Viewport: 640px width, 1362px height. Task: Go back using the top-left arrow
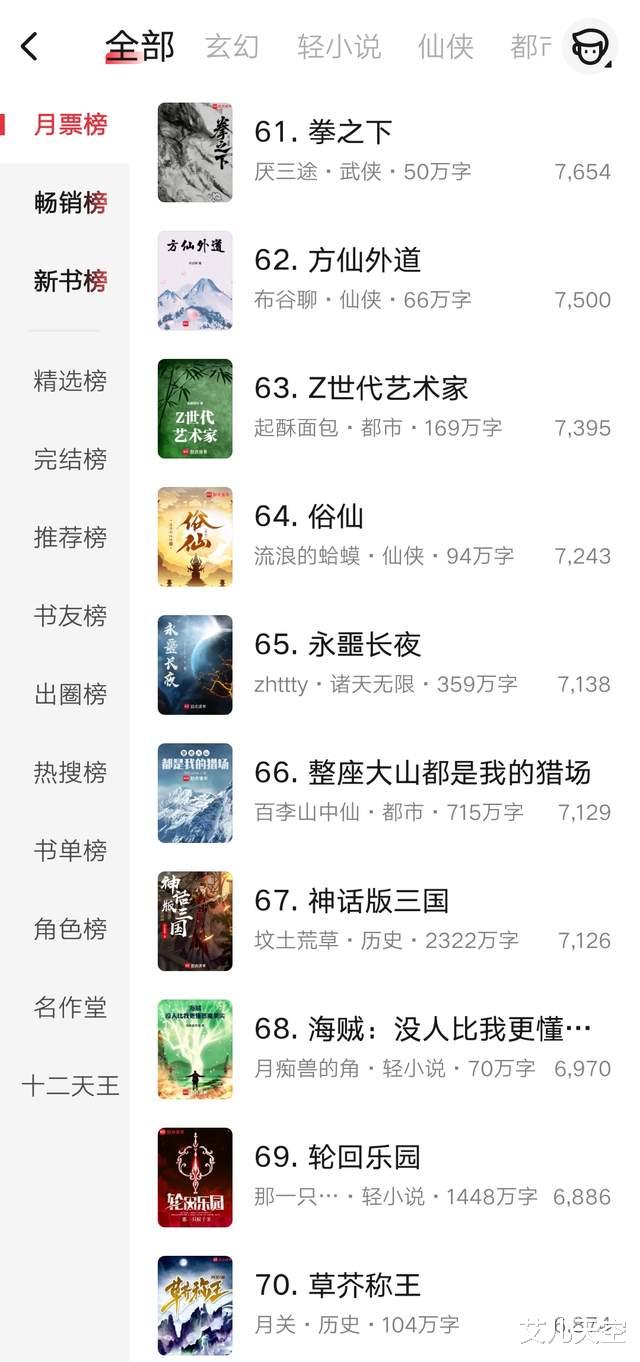[30, 46]
